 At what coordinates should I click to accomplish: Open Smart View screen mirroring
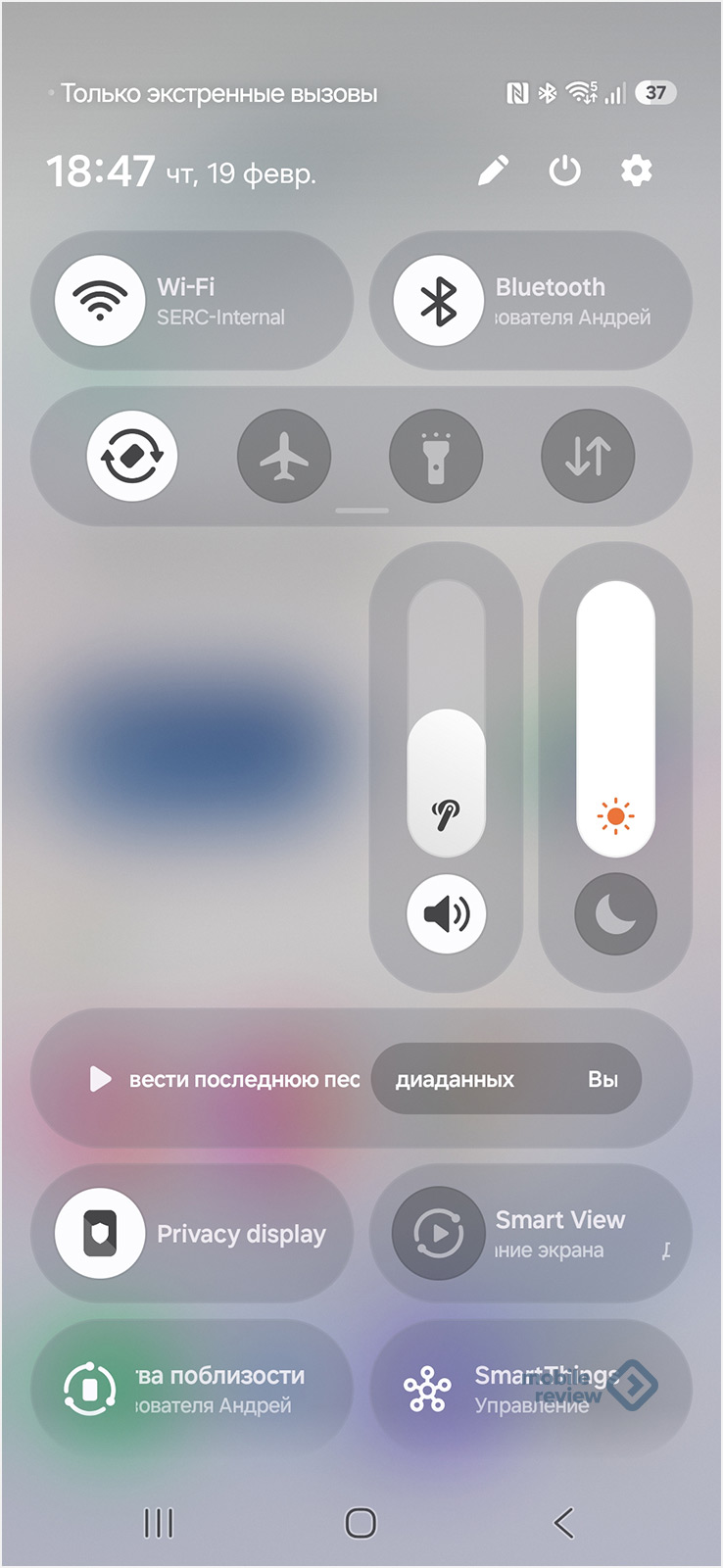tap(439, 1234)
